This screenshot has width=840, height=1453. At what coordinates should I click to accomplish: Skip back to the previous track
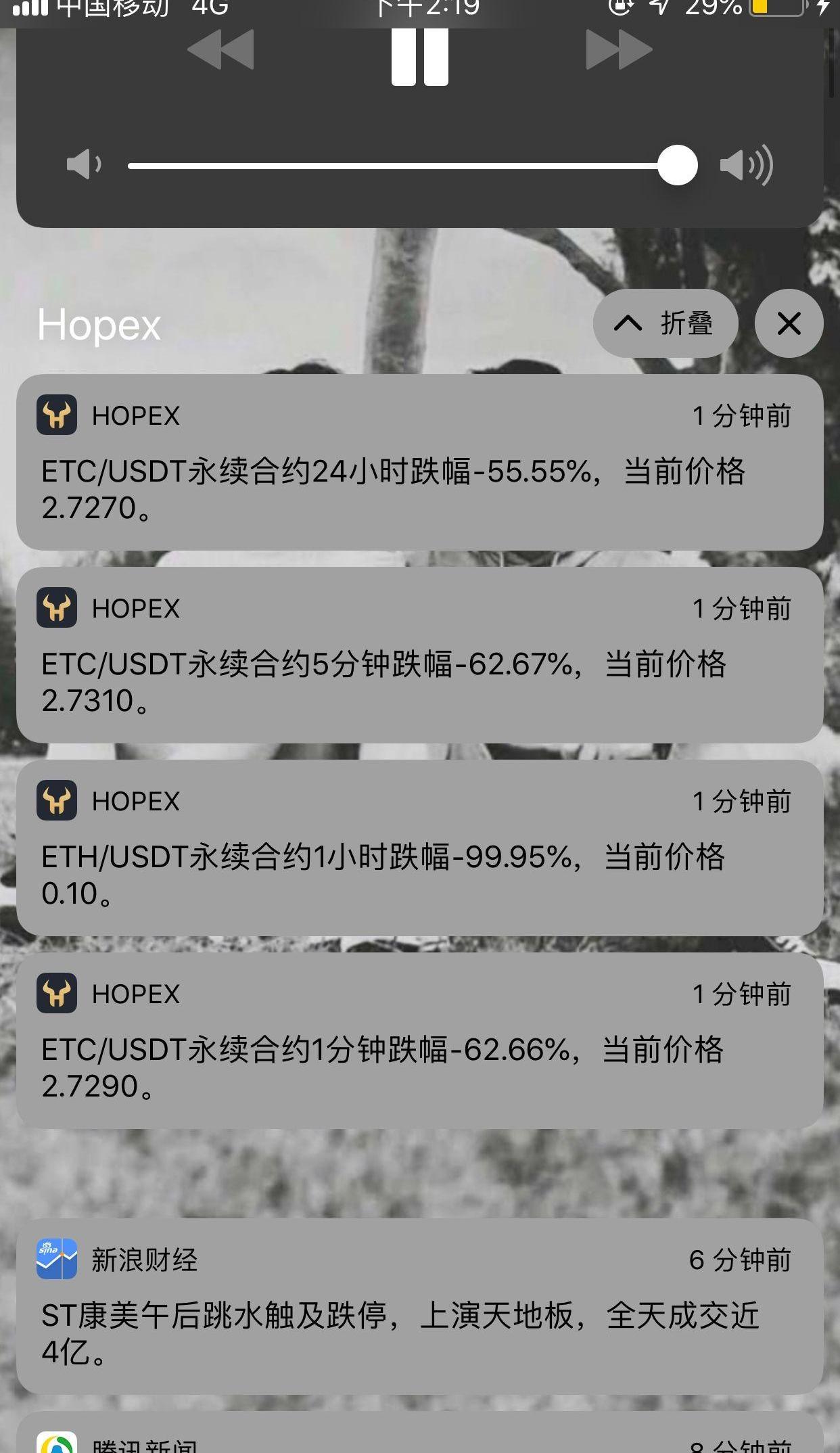pos(220,49)
